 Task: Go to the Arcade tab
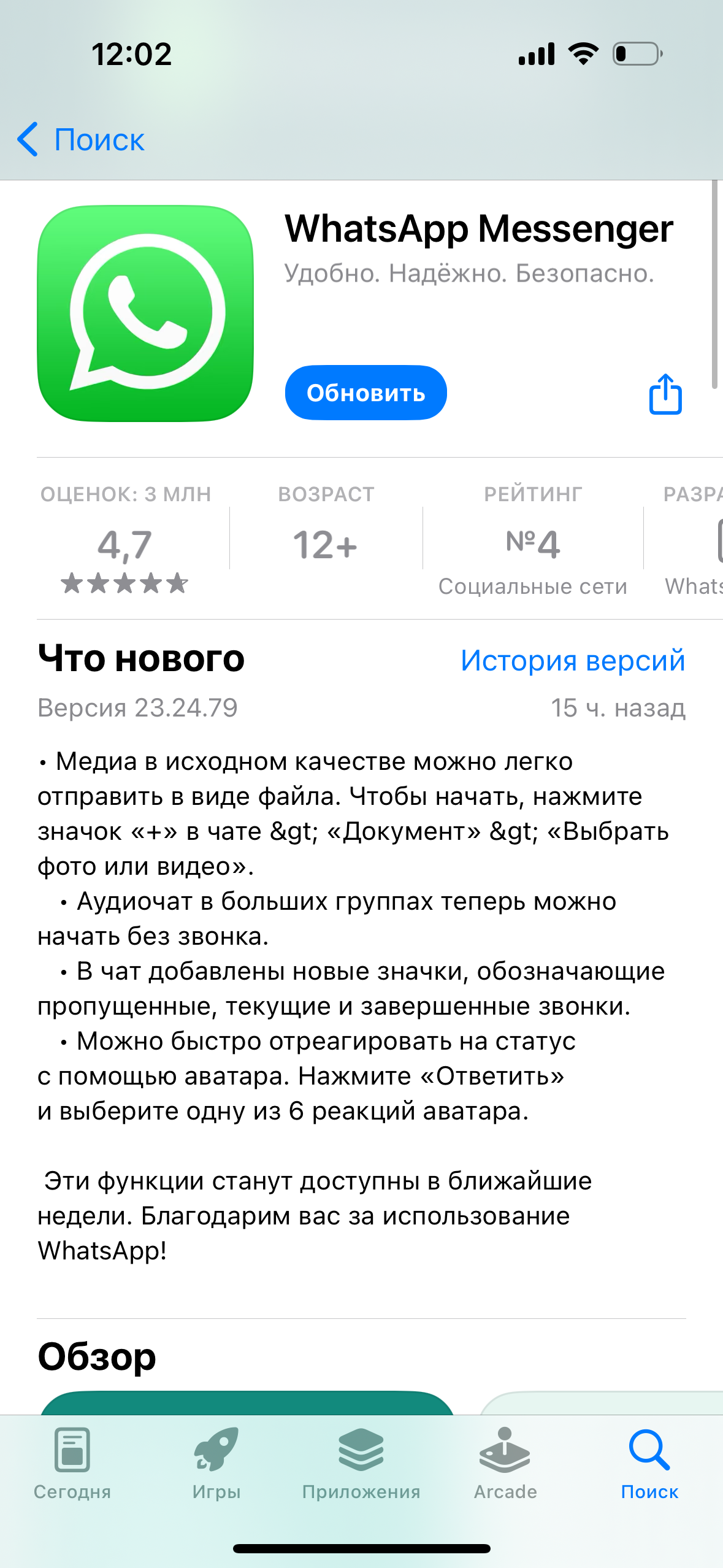pos(505,1462)
